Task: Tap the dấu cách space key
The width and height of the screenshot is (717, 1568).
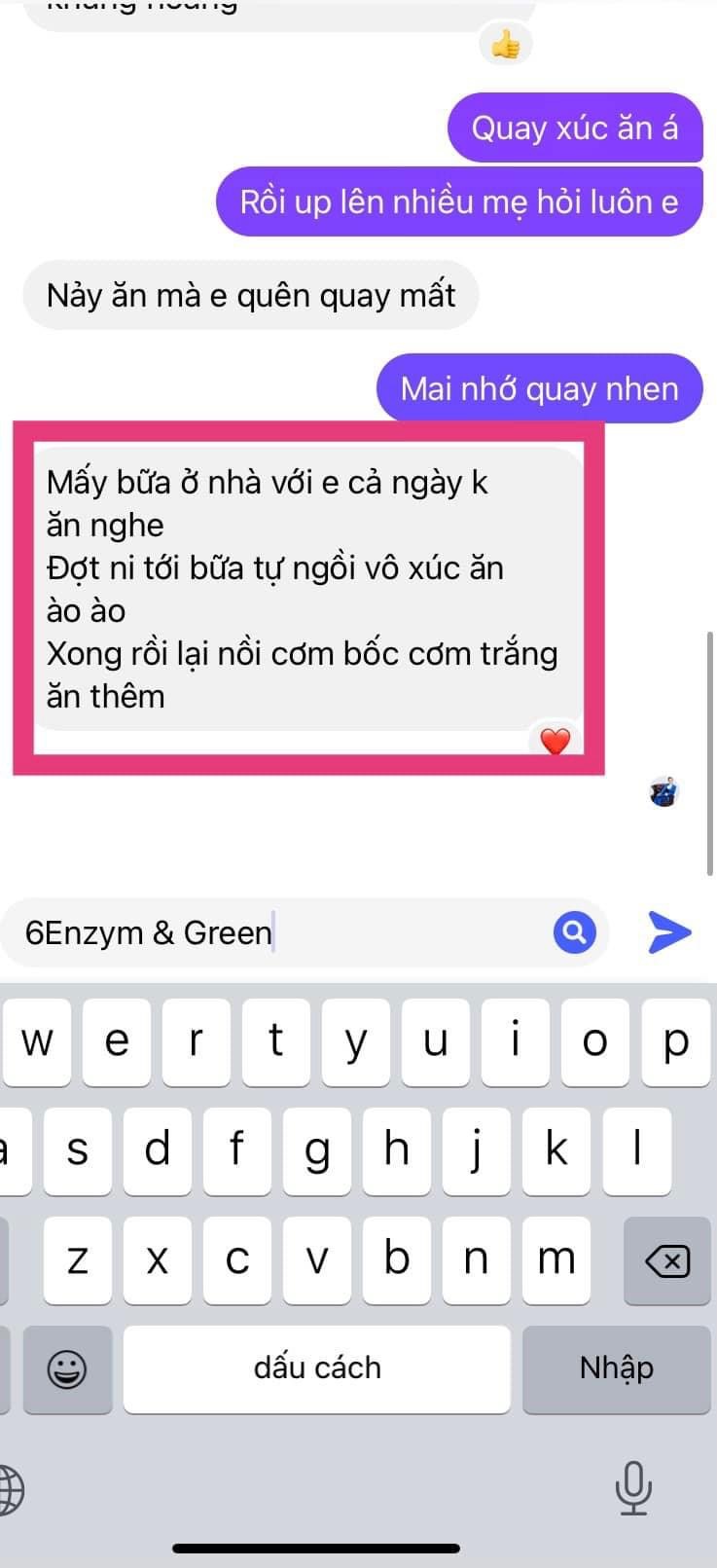Action: (317, 1368)
